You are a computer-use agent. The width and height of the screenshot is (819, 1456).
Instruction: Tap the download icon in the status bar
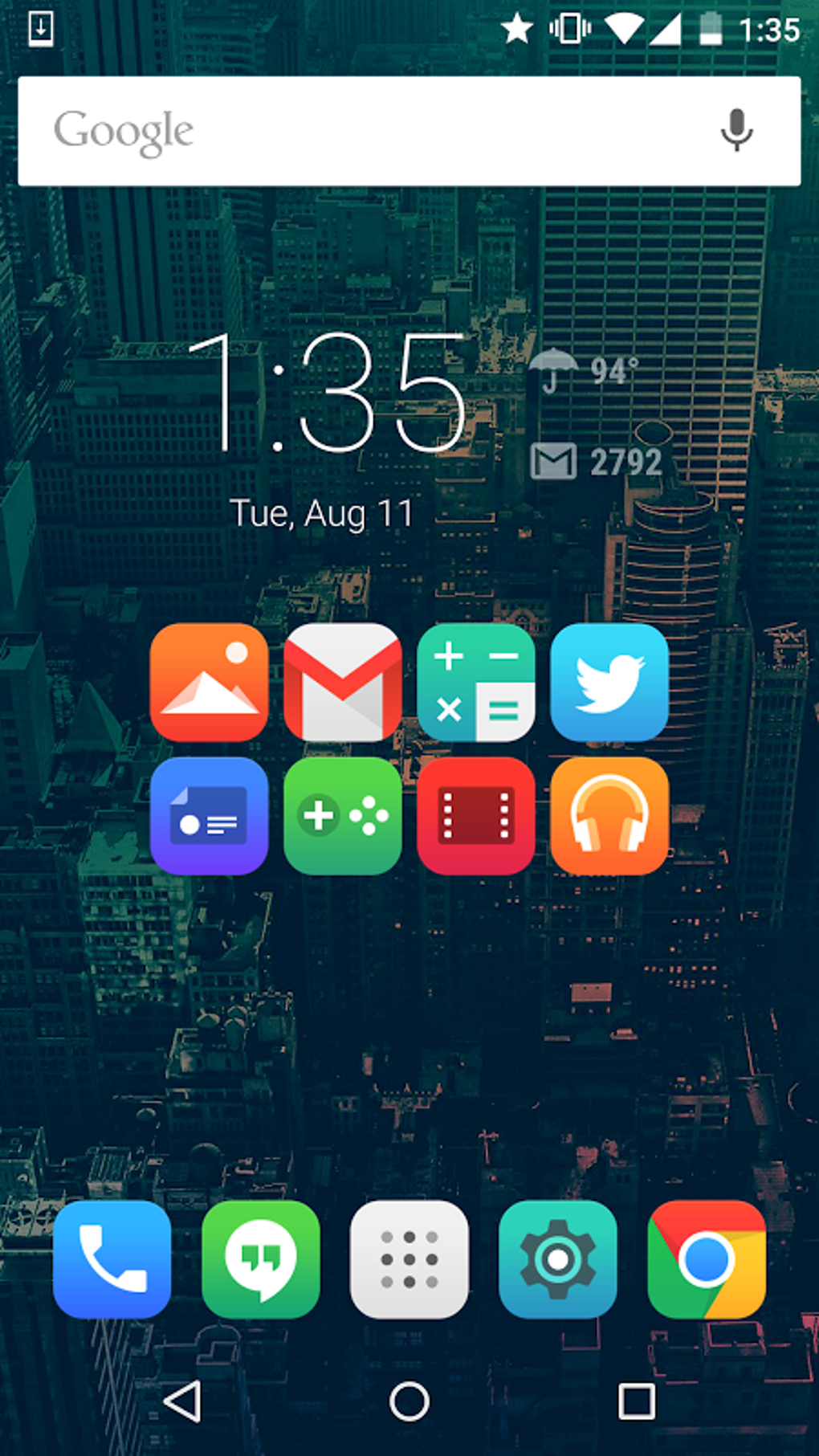39,27
